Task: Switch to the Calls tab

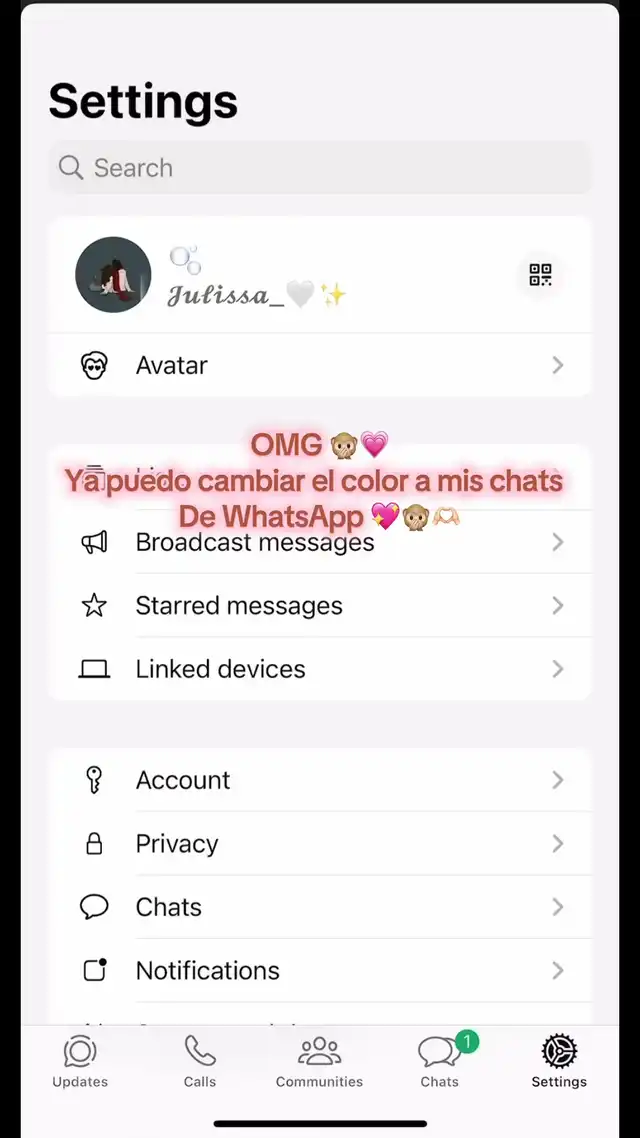Action: (x=200, y=1061)
